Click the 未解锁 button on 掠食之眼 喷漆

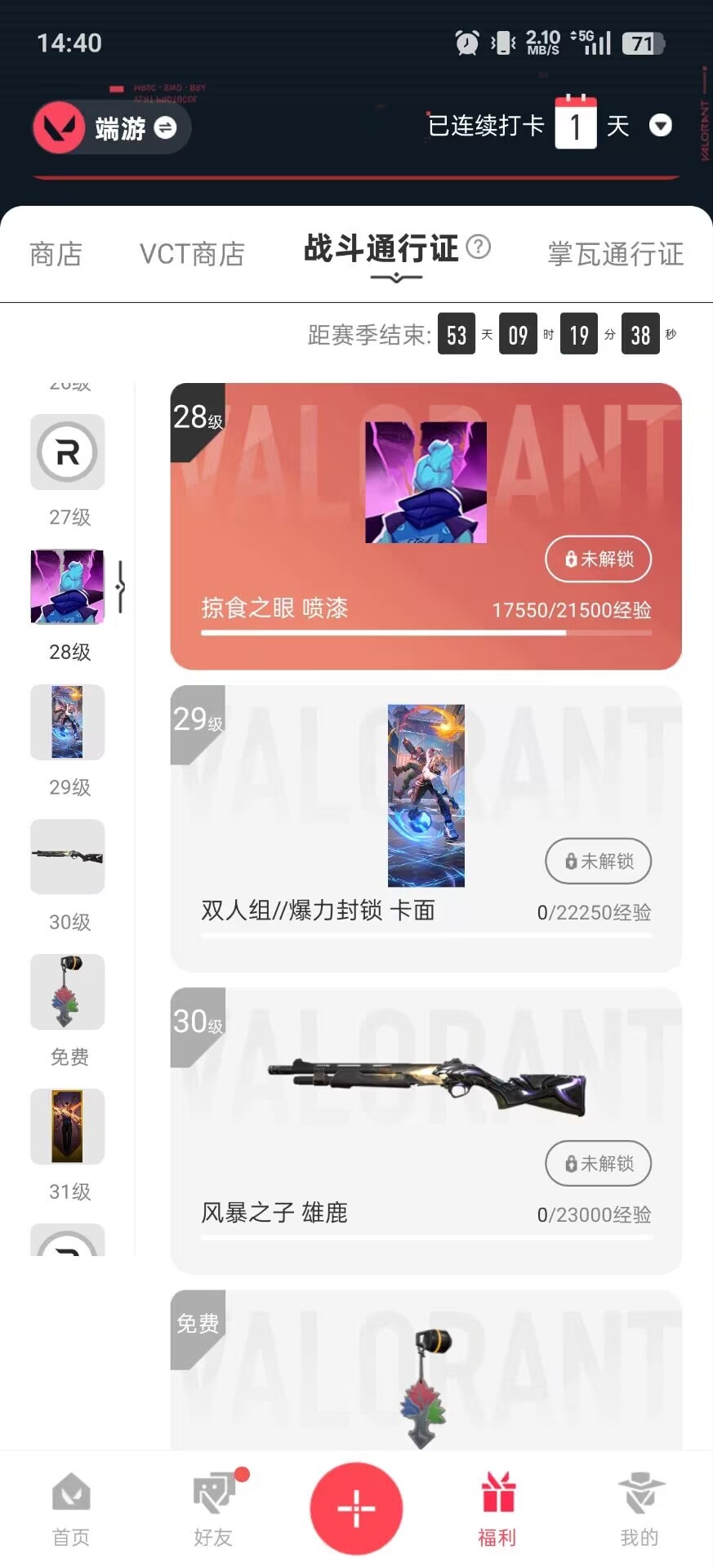(x=598, y=559)
